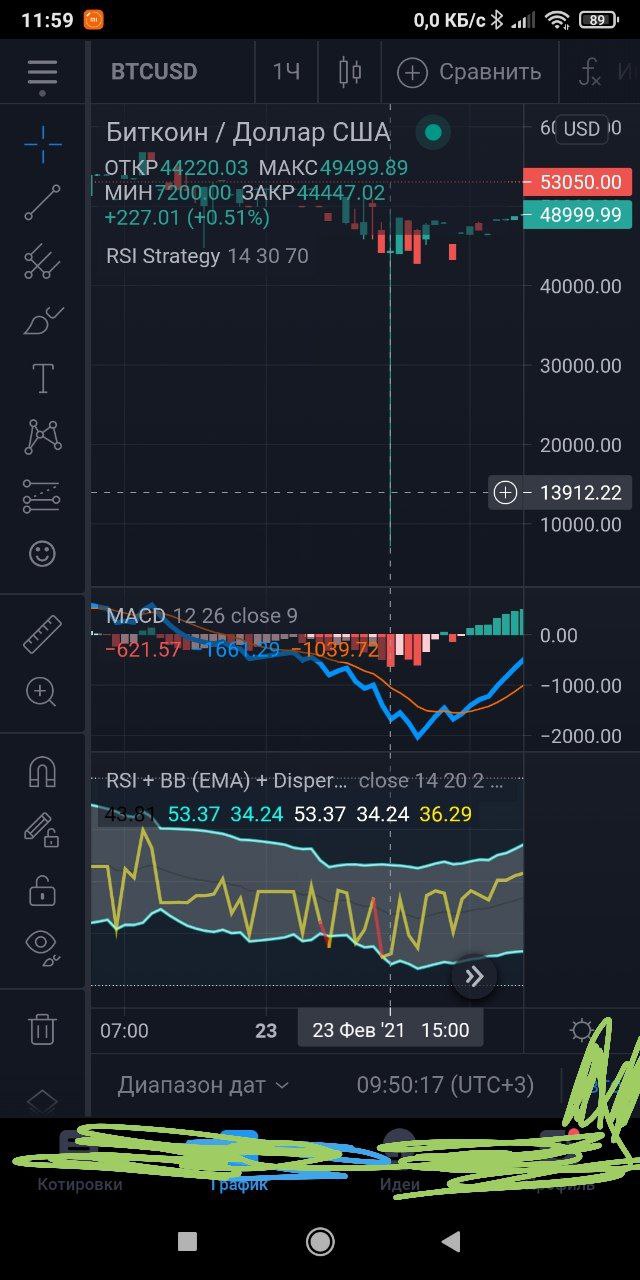This screenshot has height=1280, width=640.
Task: Pick the brush drawing tool
Action: [42, 320]
